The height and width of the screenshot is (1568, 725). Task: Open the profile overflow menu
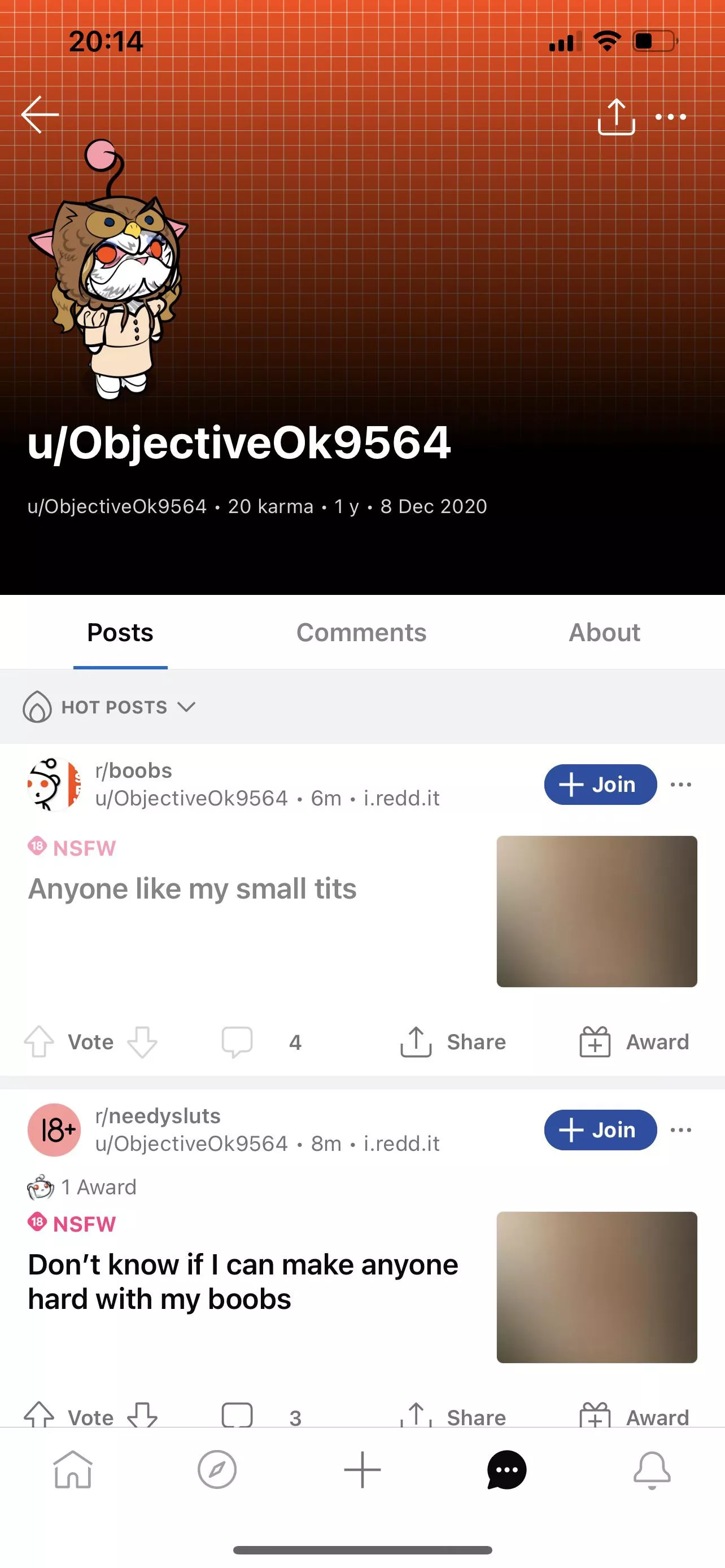(670, 117)
